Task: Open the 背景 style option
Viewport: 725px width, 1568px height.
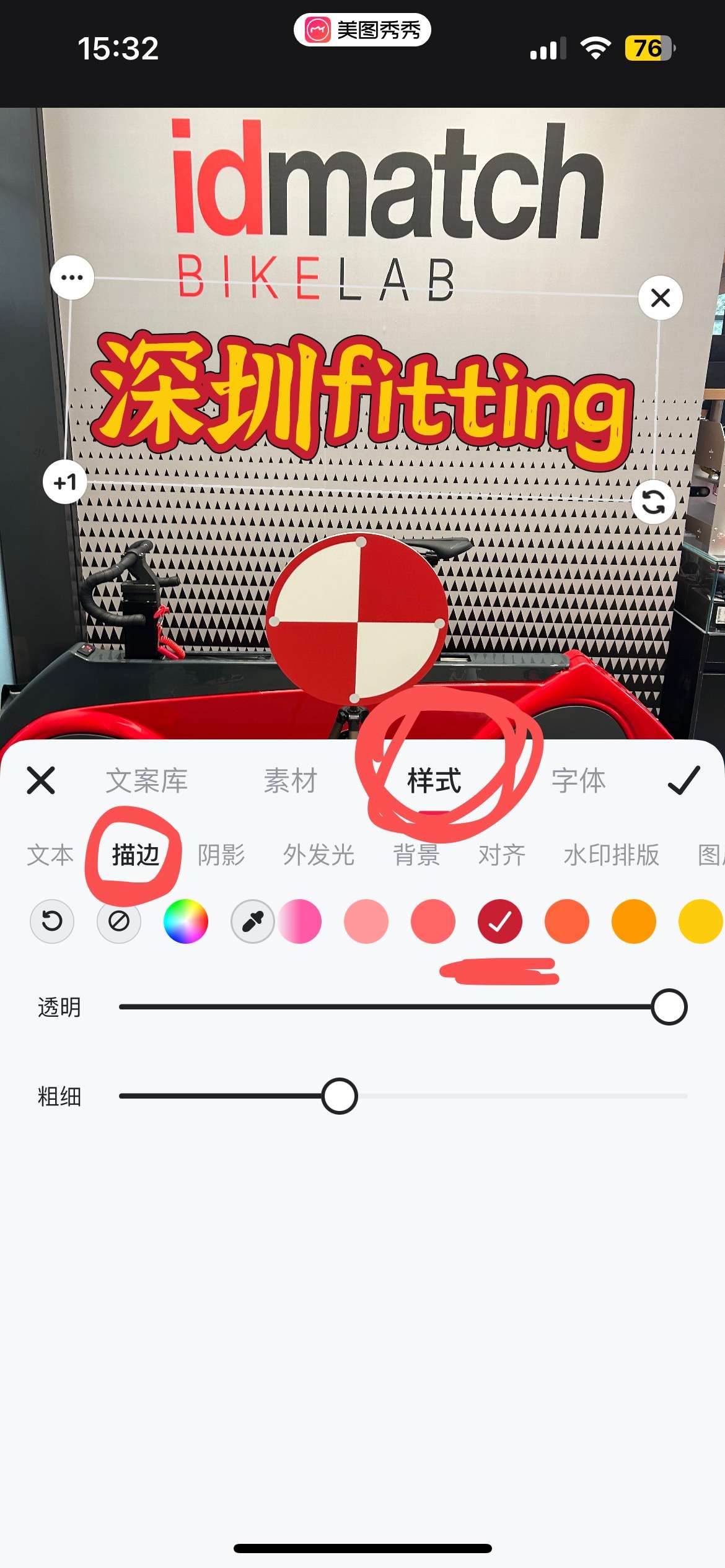Action: [x=416, y=855]
